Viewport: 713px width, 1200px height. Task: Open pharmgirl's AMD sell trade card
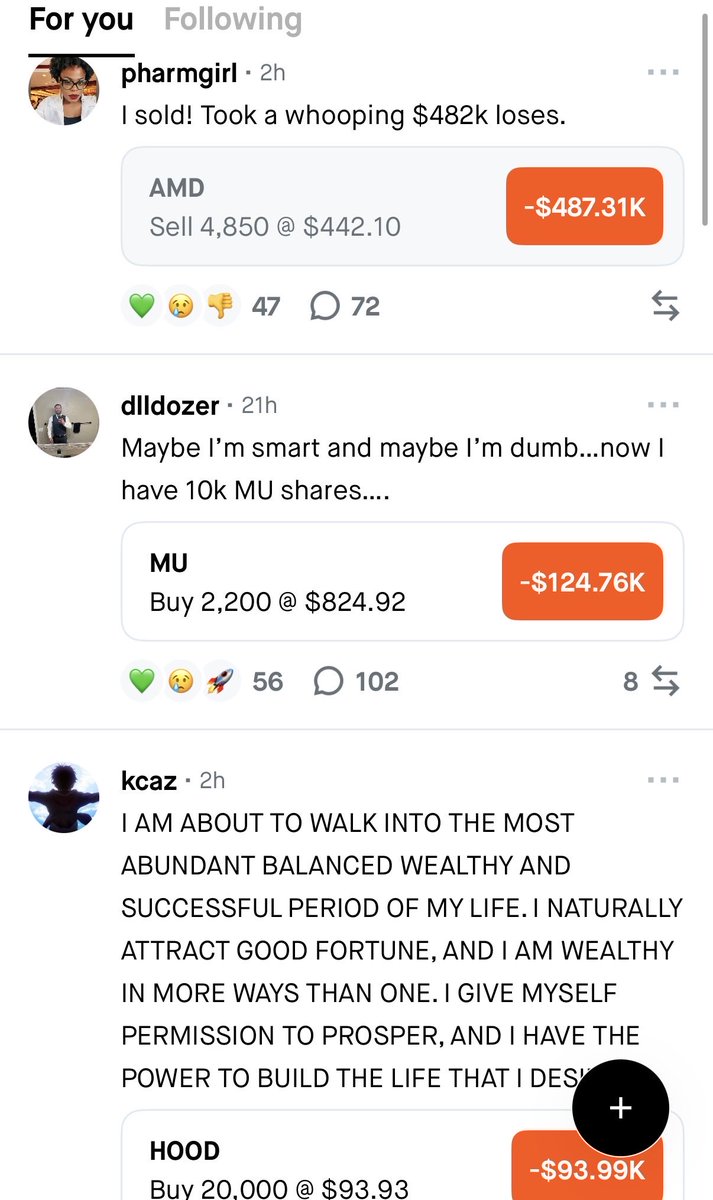pyautogui.click(x=402, y=206)
